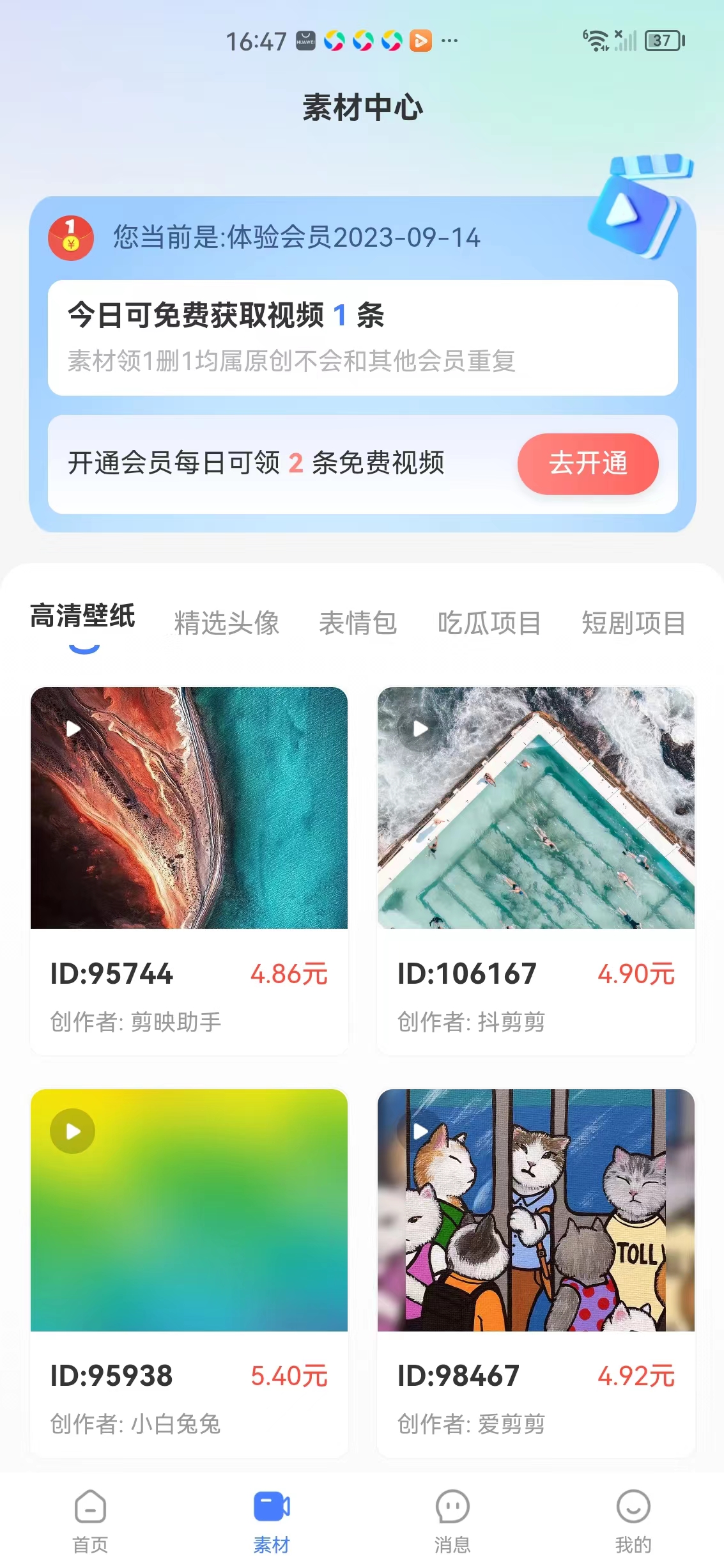
Task: Tap the play icon on video ID:106167
Action: (421, 729)
